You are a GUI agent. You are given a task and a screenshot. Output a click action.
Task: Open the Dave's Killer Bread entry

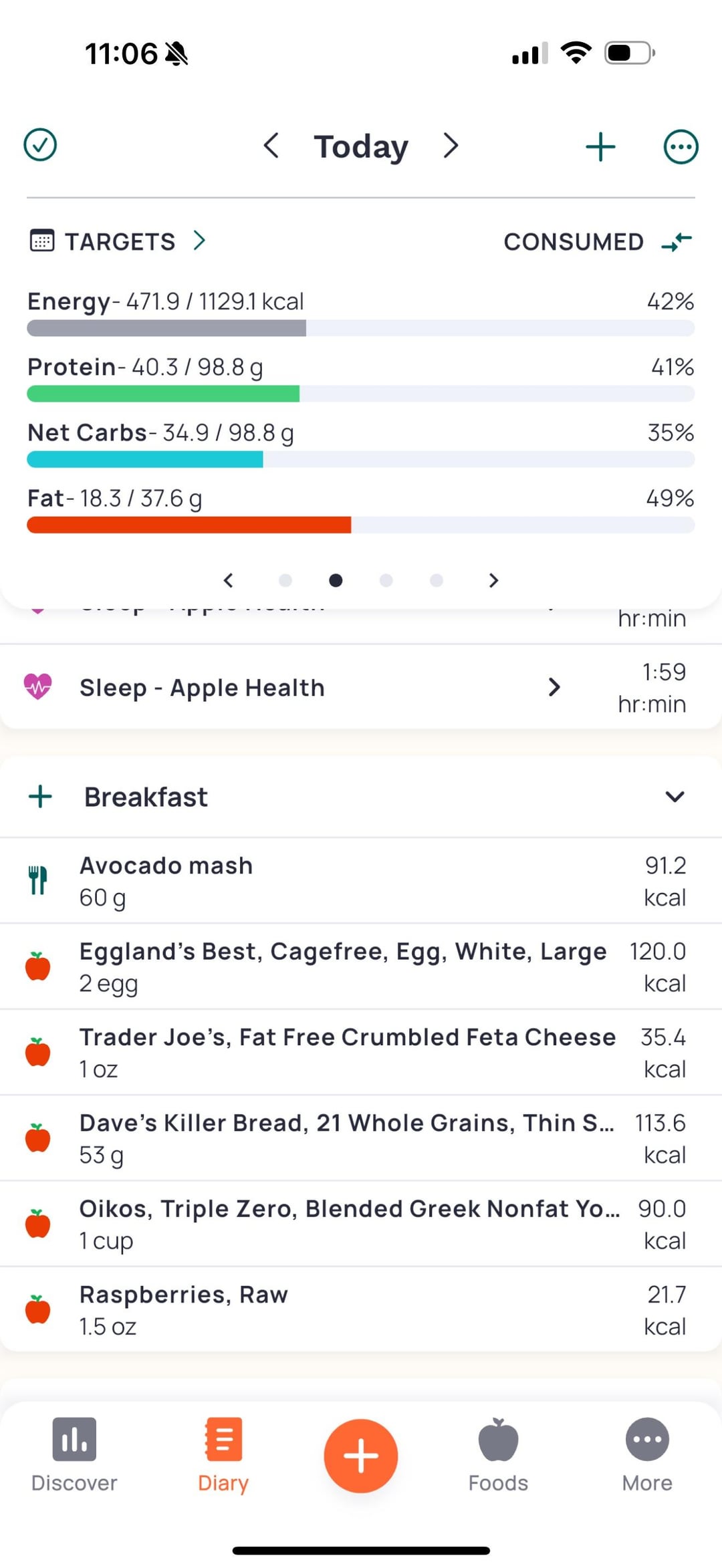coord(361,1138)
